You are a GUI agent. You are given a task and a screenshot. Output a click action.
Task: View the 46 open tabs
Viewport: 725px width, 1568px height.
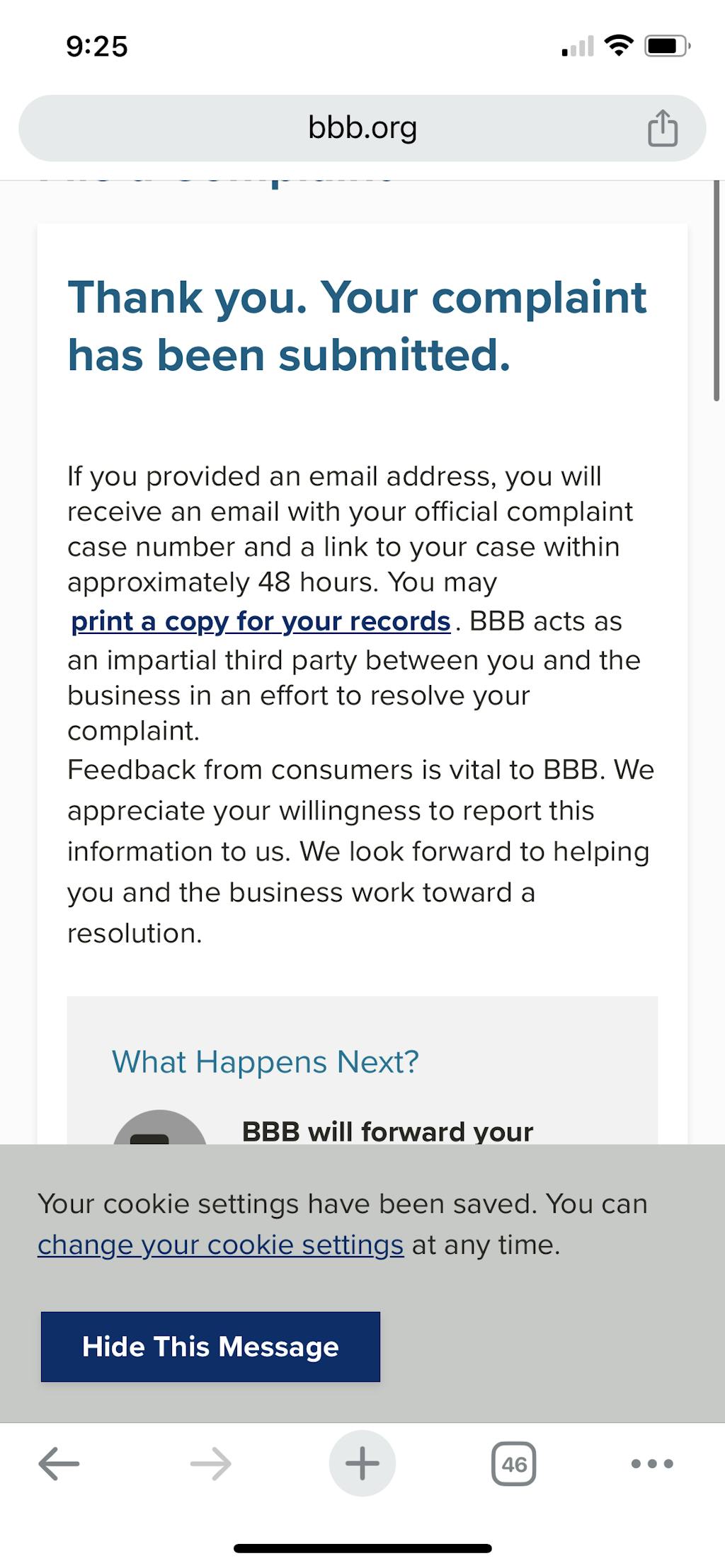513,1463
